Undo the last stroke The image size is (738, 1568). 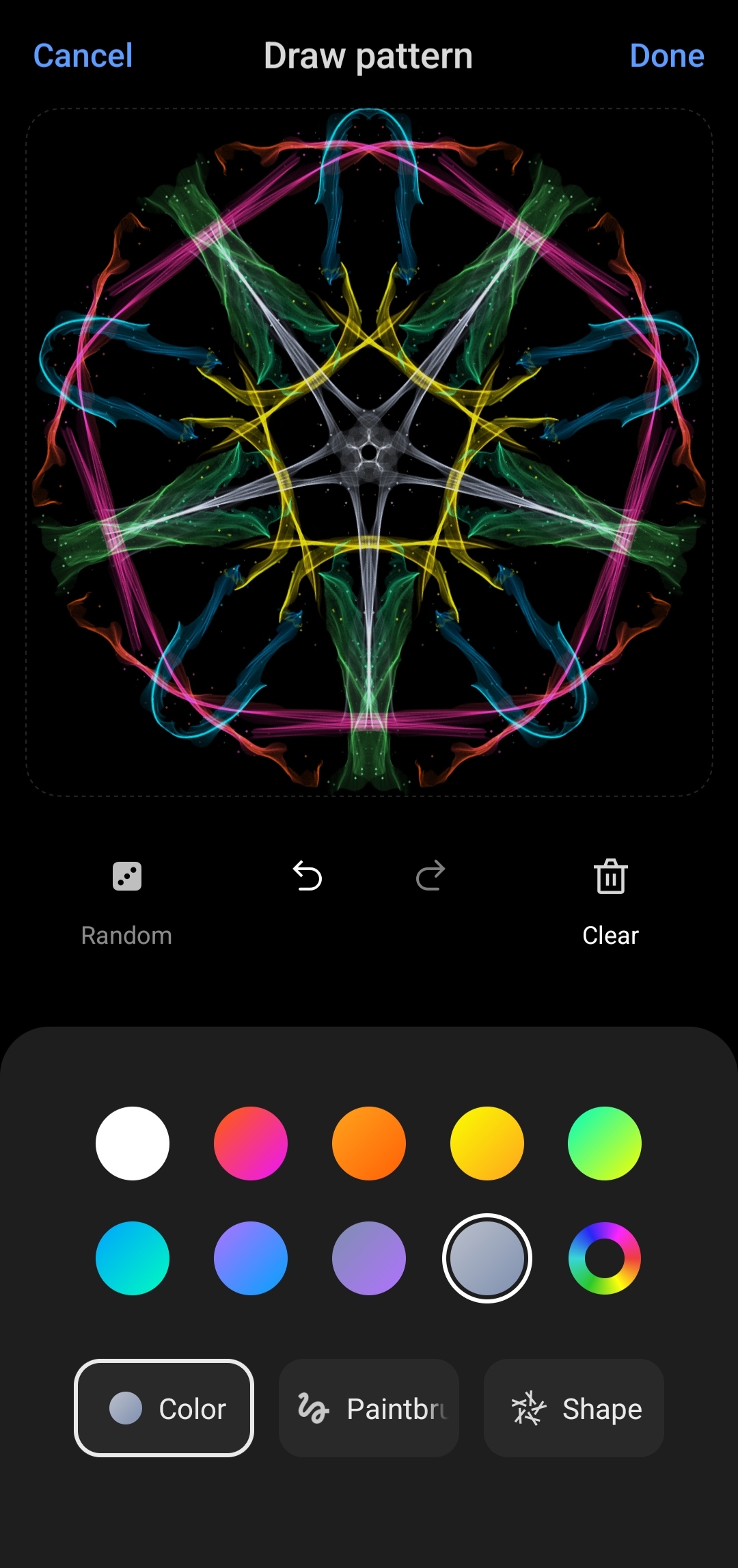coord(307,876)
